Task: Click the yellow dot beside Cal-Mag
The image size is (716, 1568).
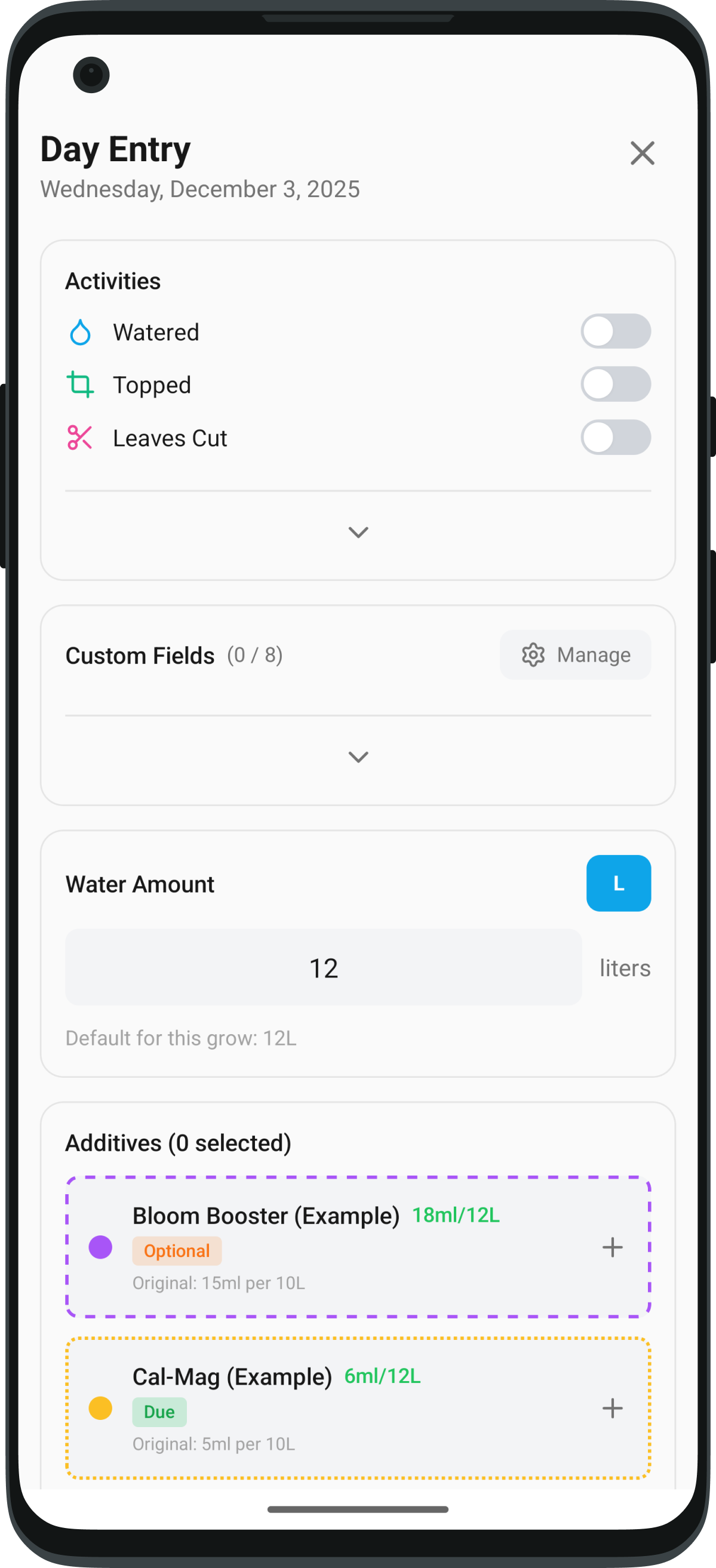Action: pos(100,1408)
